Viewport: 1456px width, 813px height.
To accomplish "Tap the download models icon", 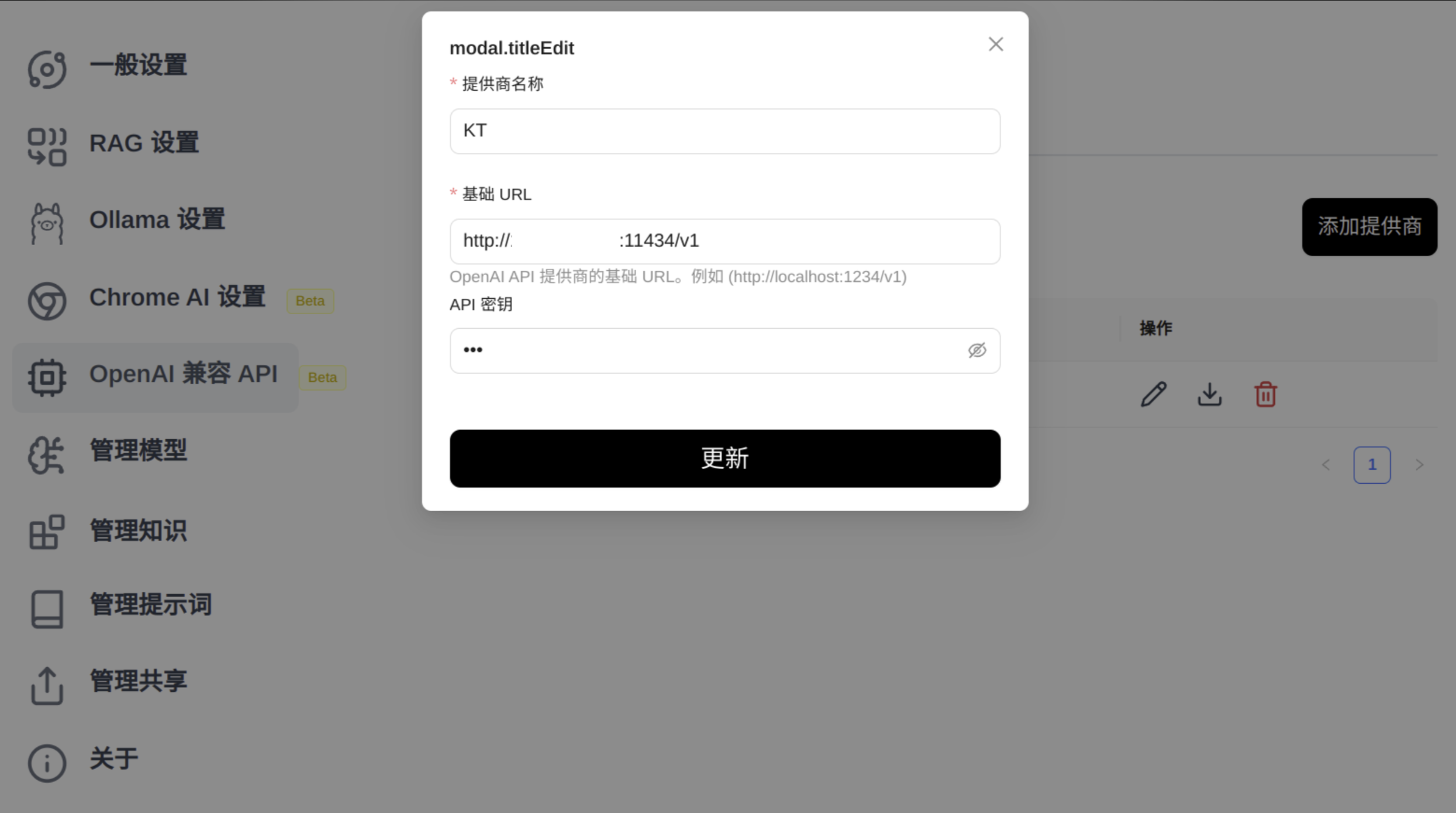I will pos(1209,394).
